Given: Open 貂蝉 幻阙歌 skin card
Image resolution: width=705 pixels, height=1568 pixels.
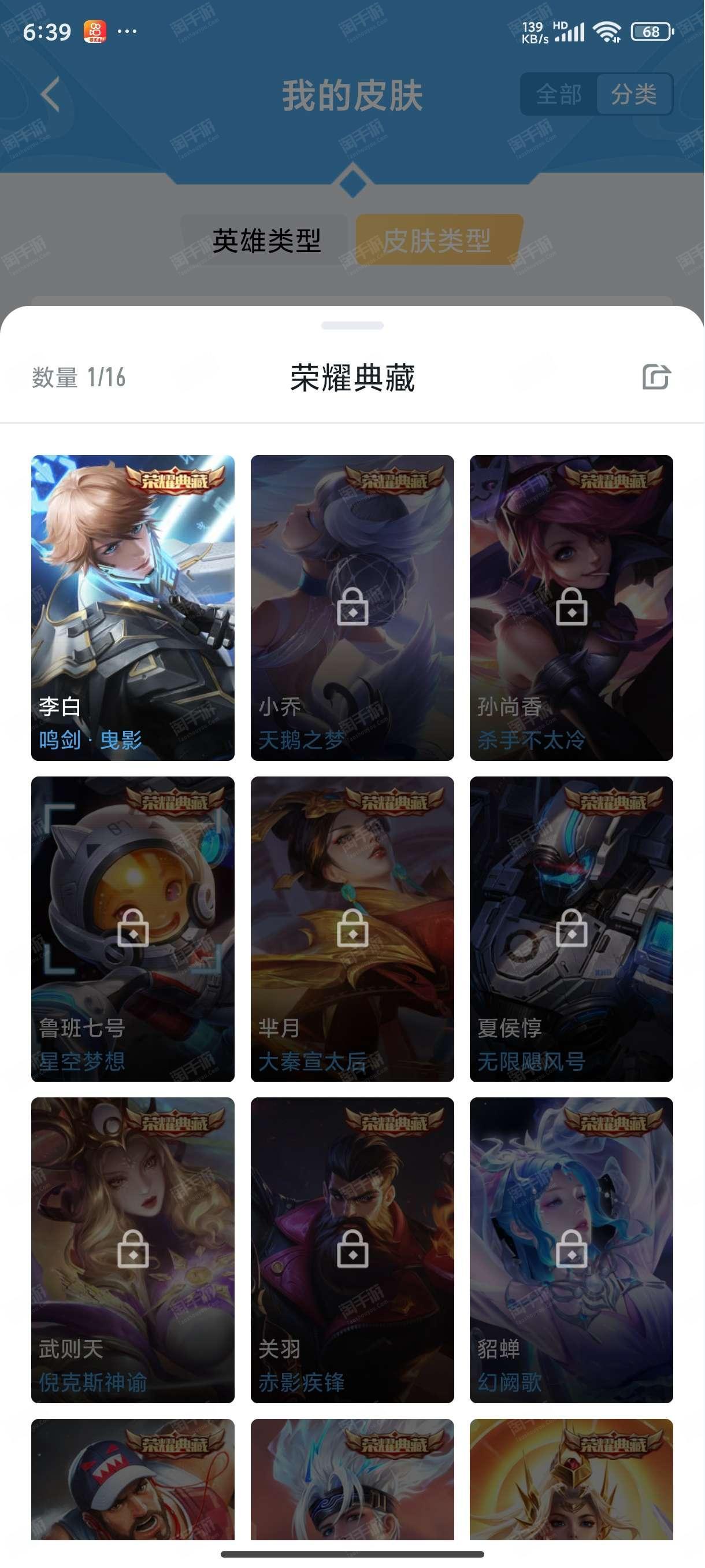Looking at the screenshot, I should (x=571, y=1249).
